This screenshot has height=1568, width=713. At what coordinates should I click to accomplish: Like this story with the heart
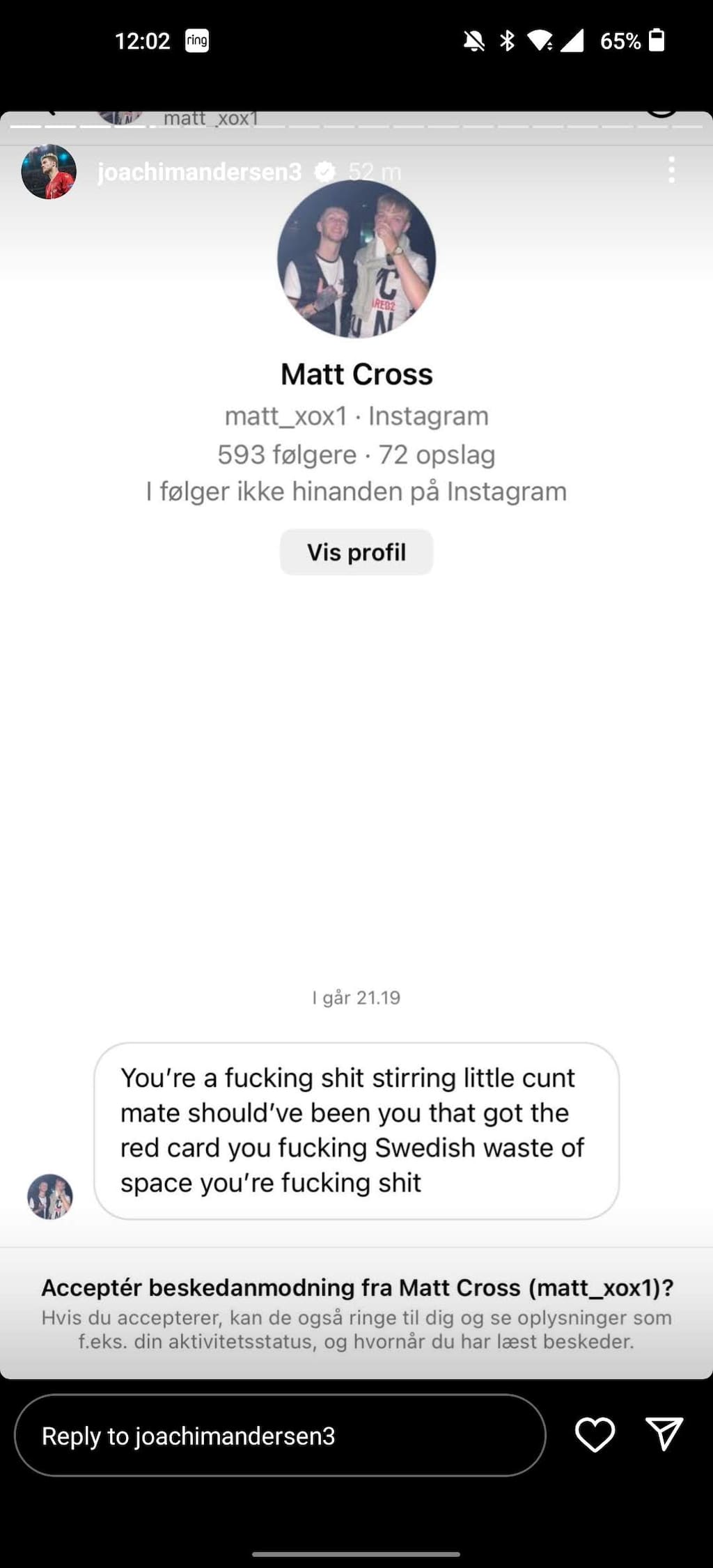tap(595, 1435)
